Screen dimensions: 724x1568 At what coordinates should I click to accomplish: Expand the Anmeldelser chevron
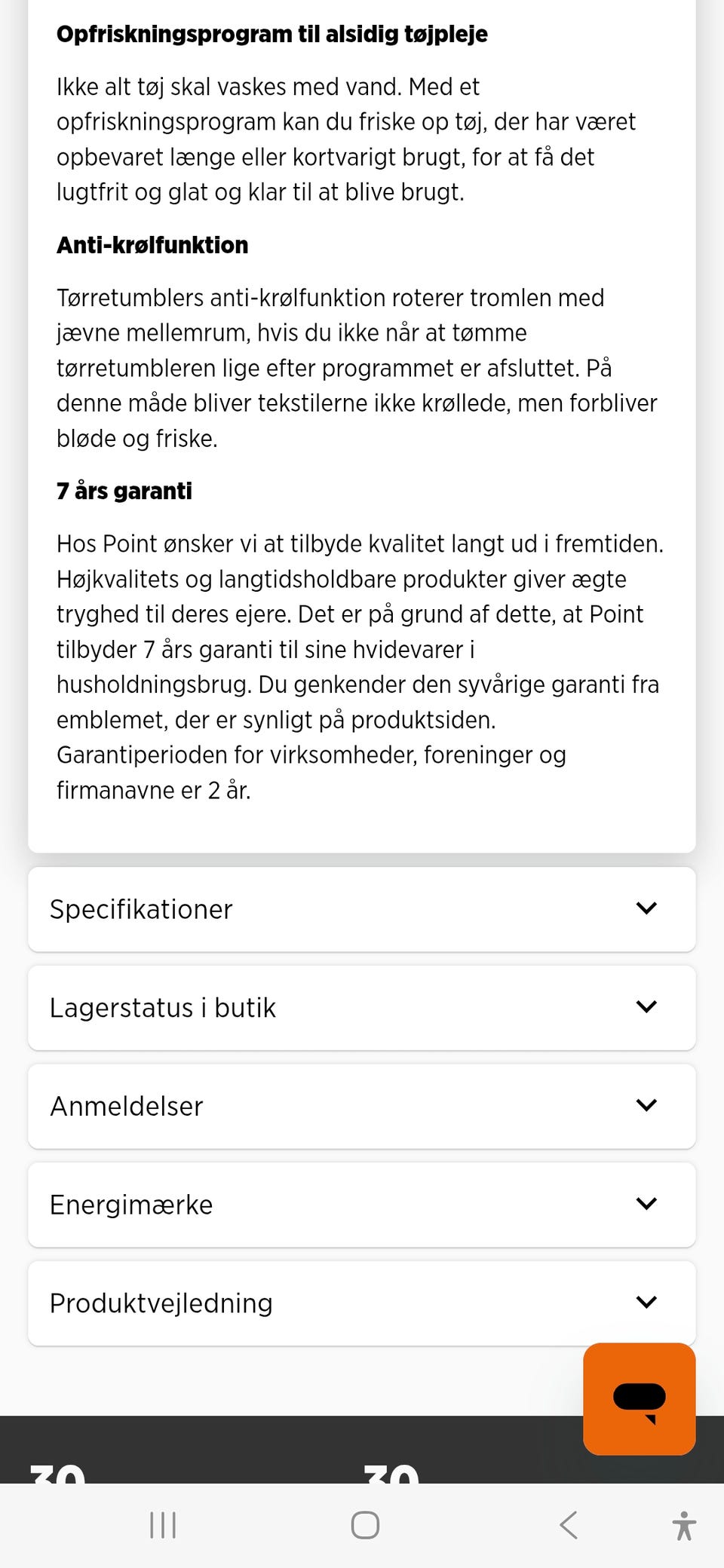click(x=646, y=1105)
